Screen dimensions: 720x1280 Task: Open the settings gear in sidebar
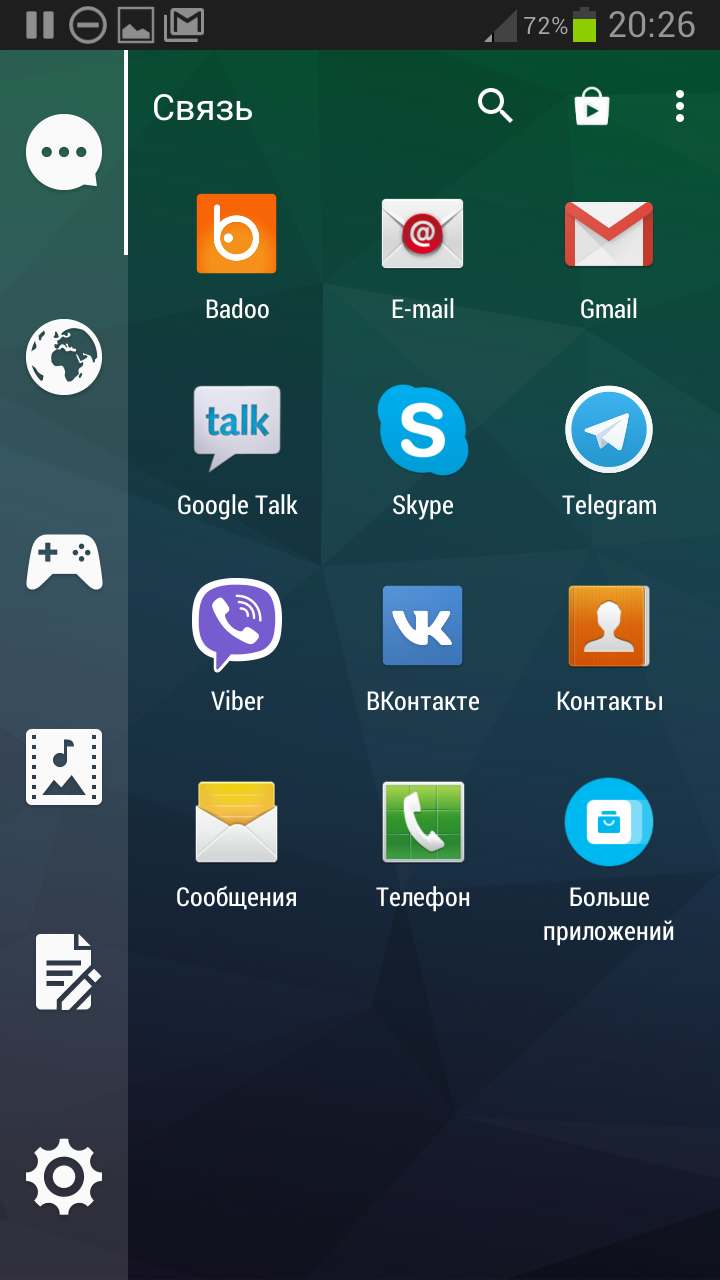tap(64, 1177)
